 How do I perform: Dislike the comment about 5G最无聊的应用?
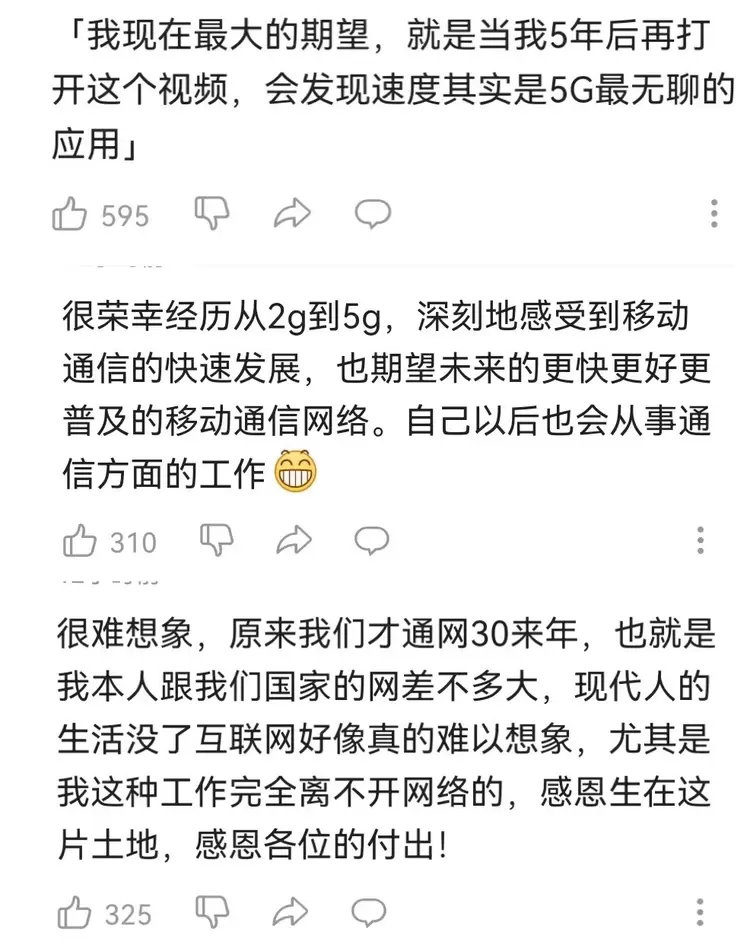coord(213,213)
